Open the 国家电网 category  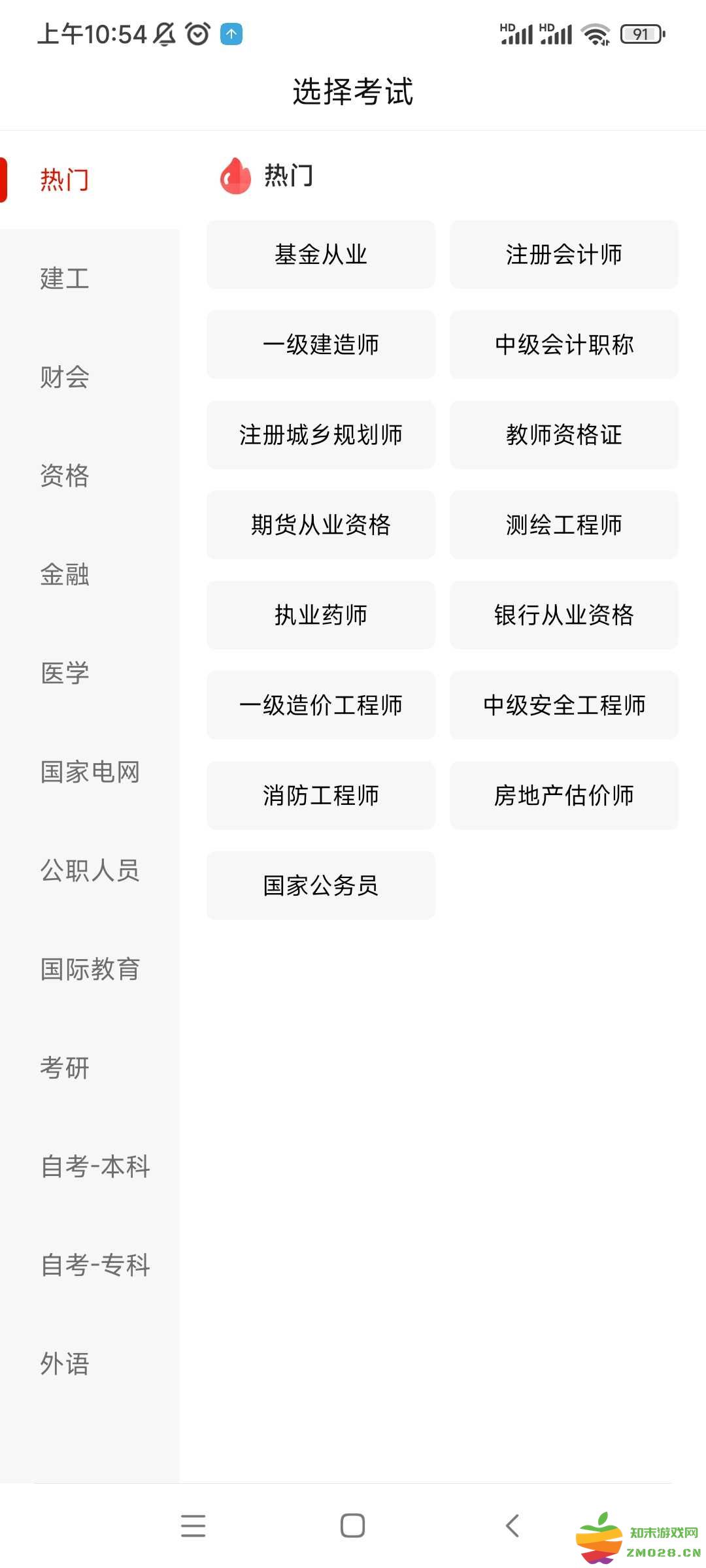[90, 772]
